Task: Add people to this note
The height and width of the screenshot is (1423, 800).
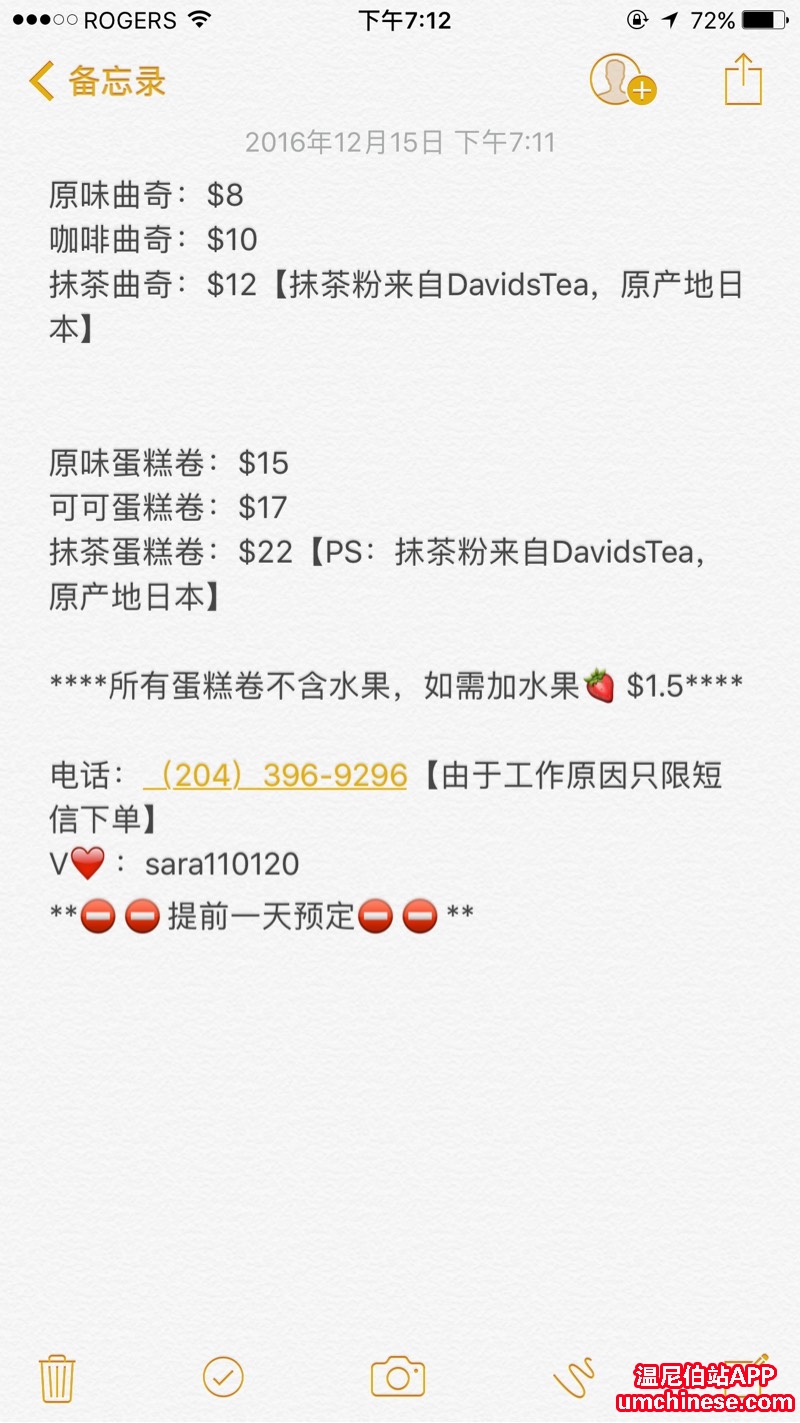Action: point(620,80)
